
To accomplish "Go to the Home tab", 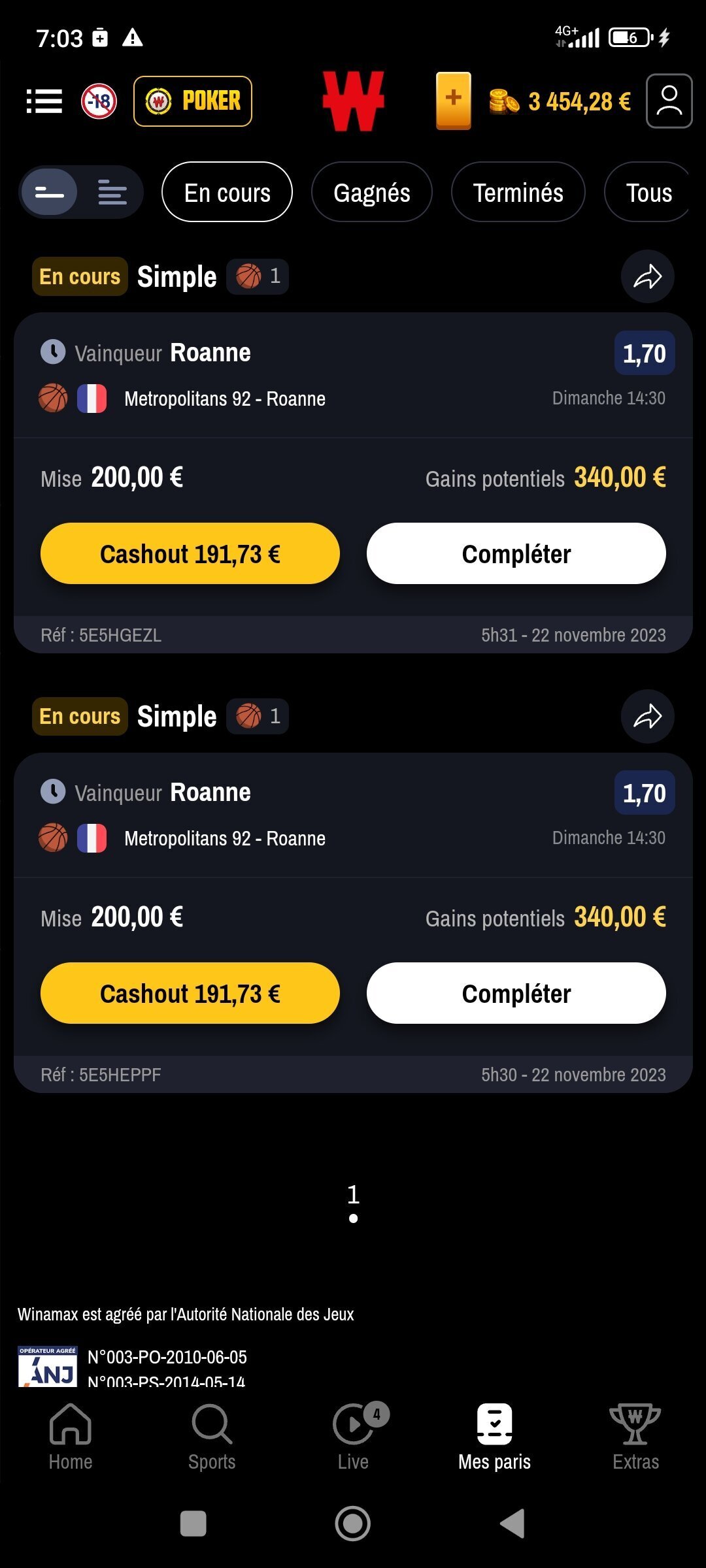I will (x=71, y=1437).
